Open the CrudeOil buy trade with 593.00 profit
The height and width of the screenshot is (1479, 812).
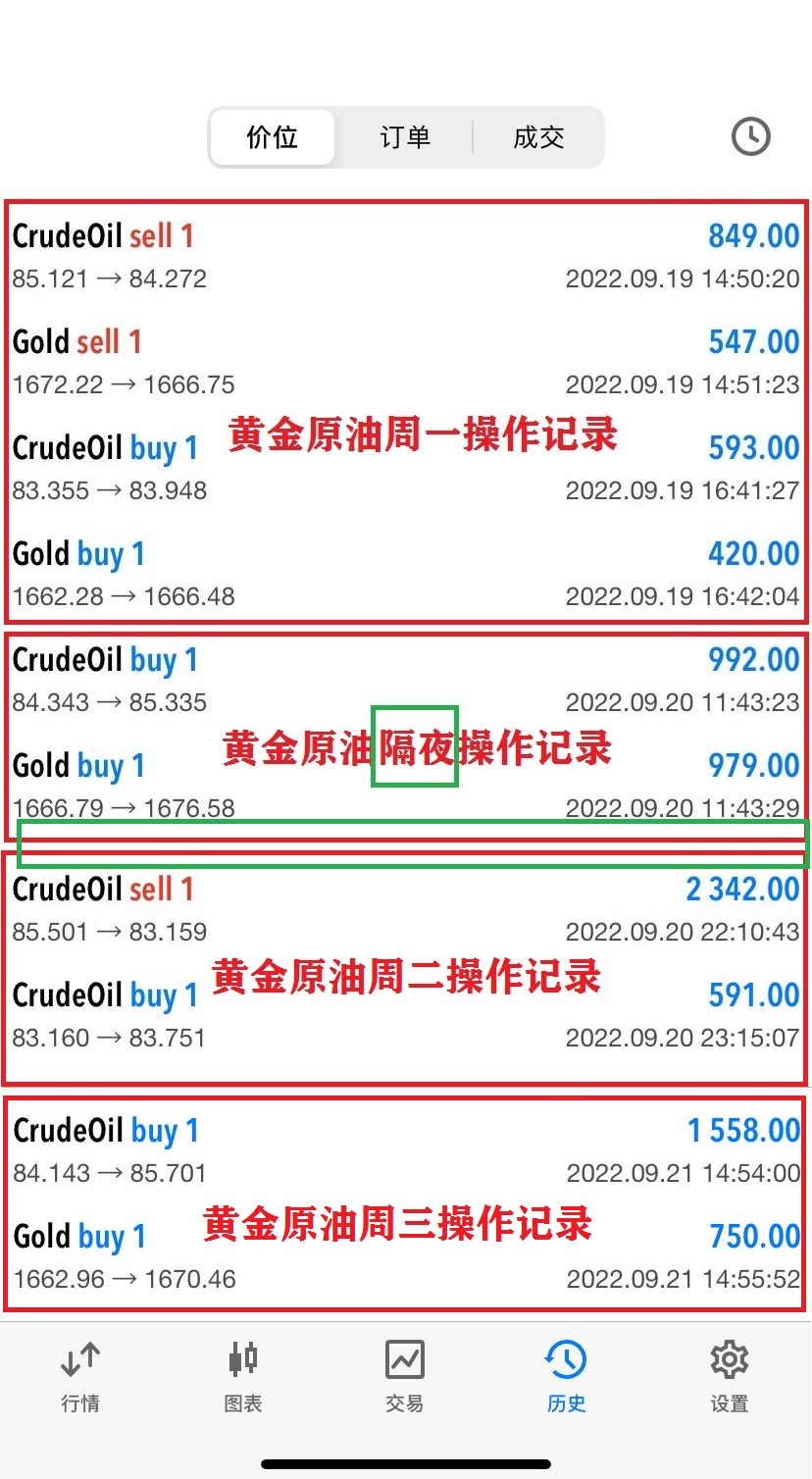point(406,467)
